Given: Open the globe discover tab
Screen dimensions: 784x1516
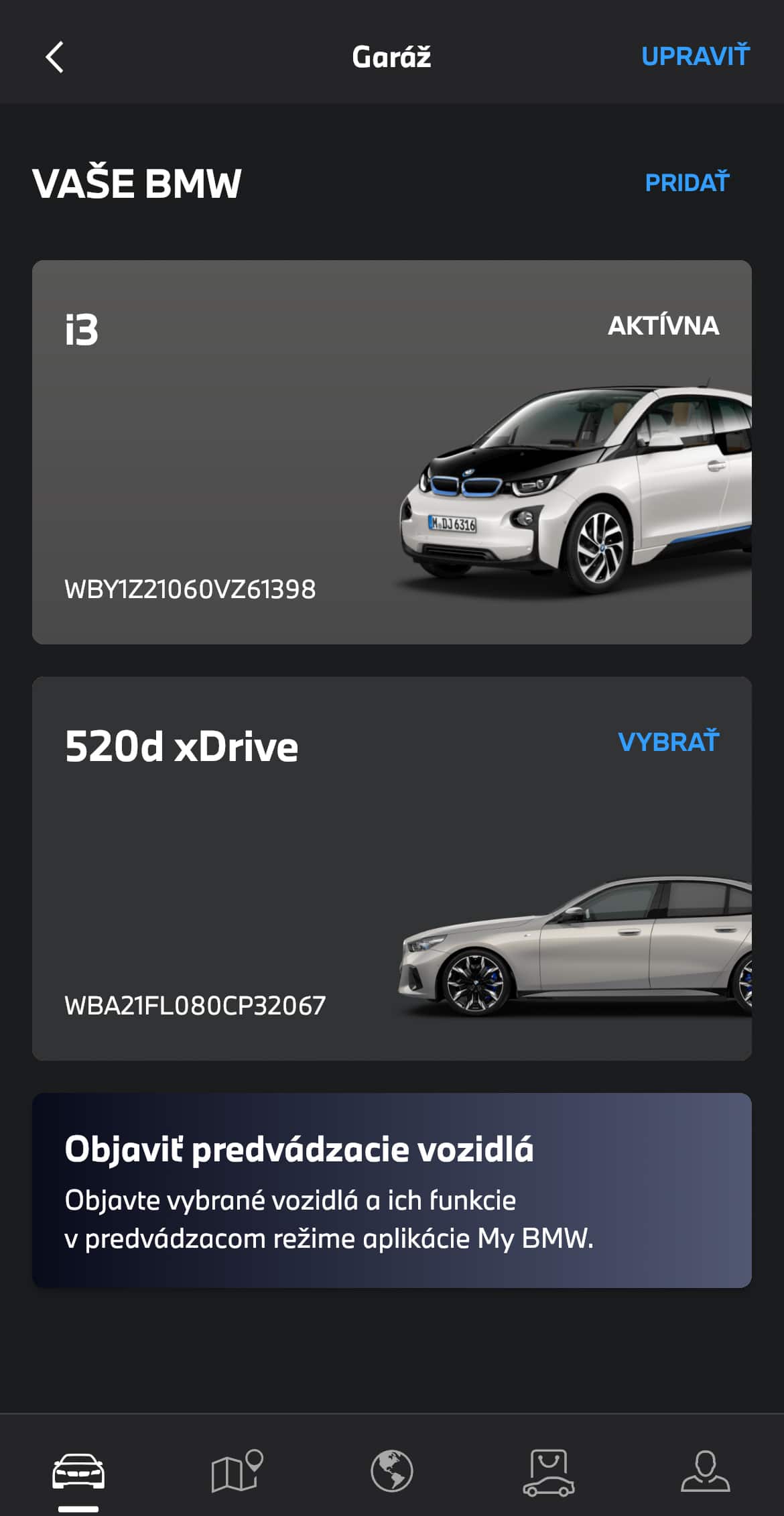Looking at the screenshot, I should coord(392,1472).
